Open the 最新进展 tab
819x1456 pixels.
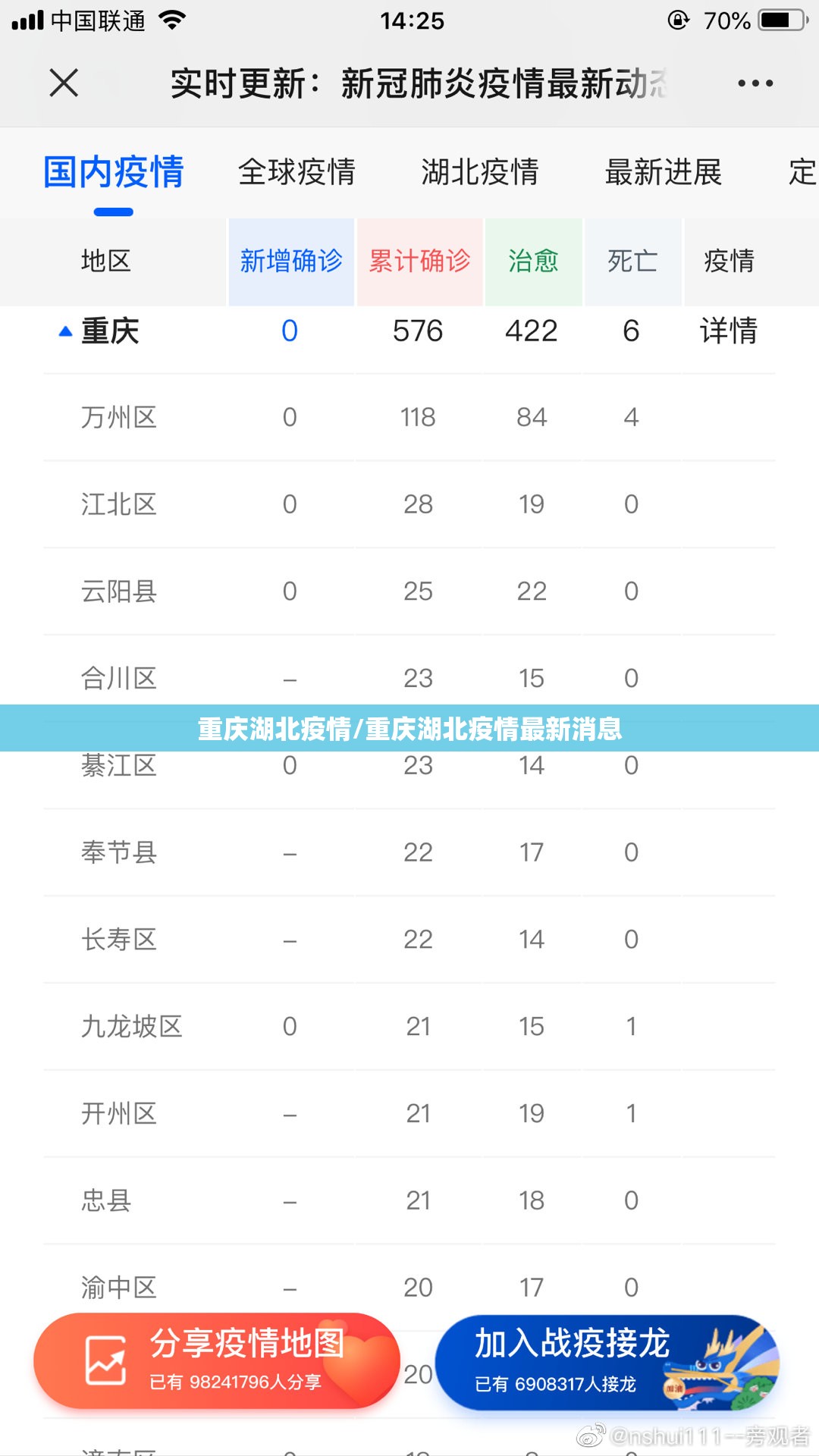click(x=664, y=172)
